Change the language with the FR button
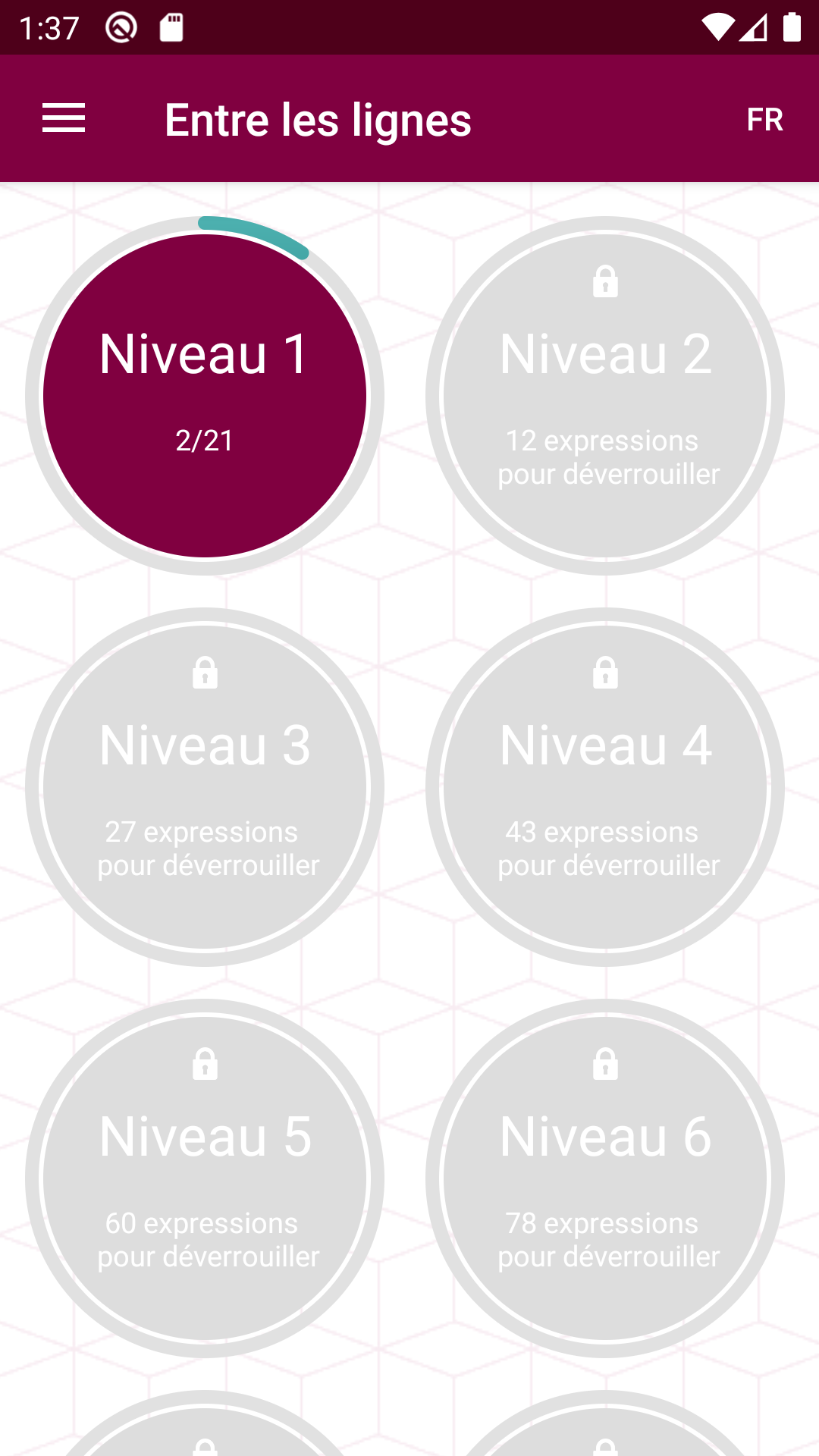The width and height of the screenshot is (819, 1456). (x=764, y=119)
